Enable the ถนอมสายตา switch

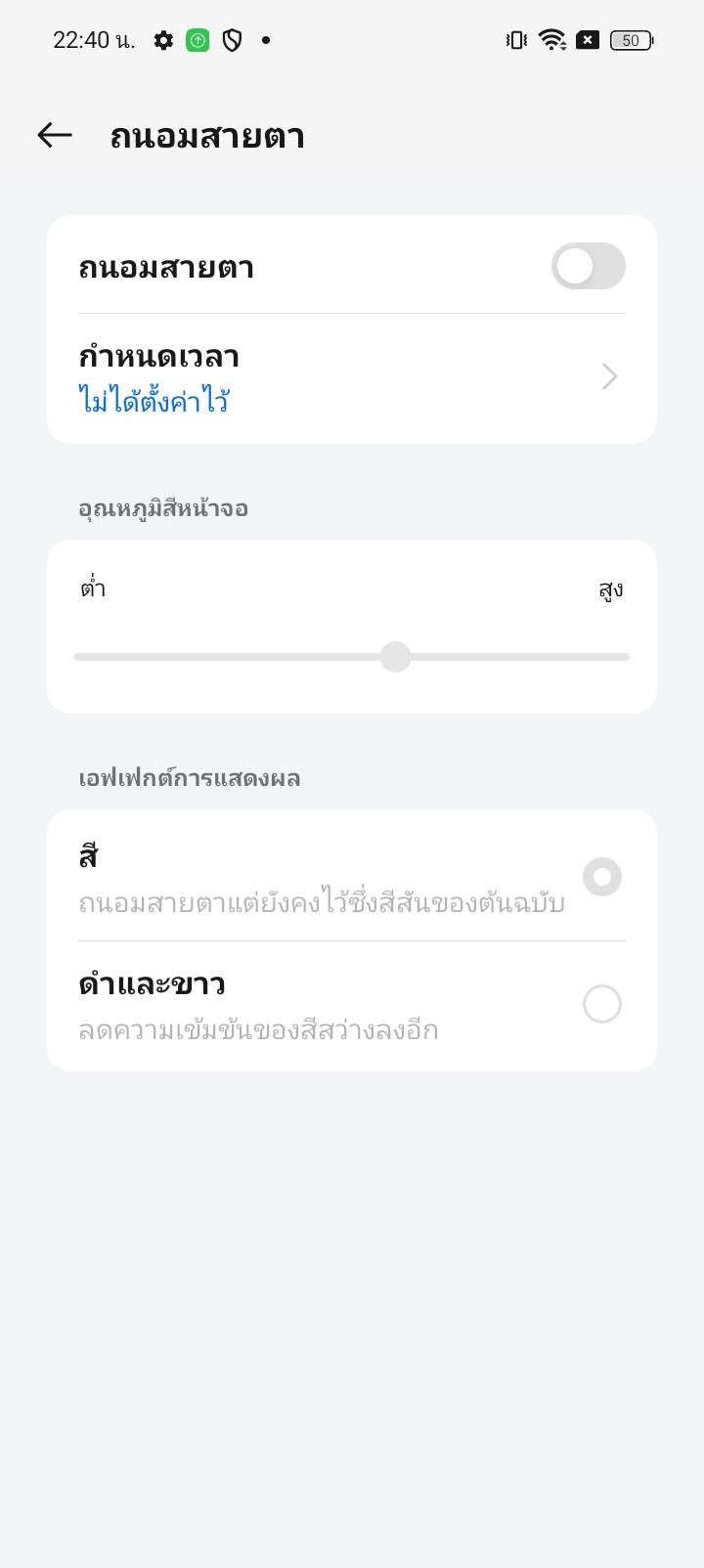(x=588, y=267)
